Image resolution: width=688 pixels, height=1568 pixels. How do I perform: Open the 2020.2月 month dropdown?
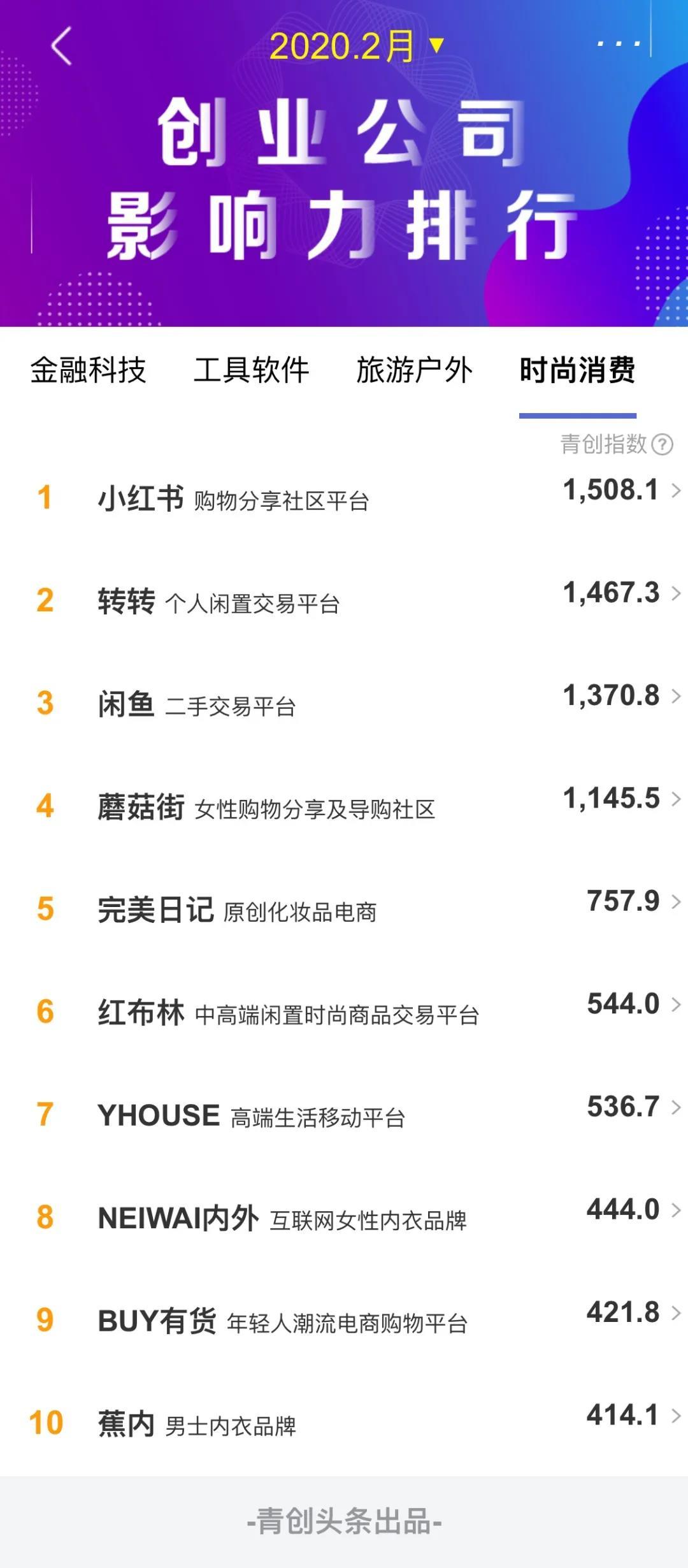click(x=355, y=46)
